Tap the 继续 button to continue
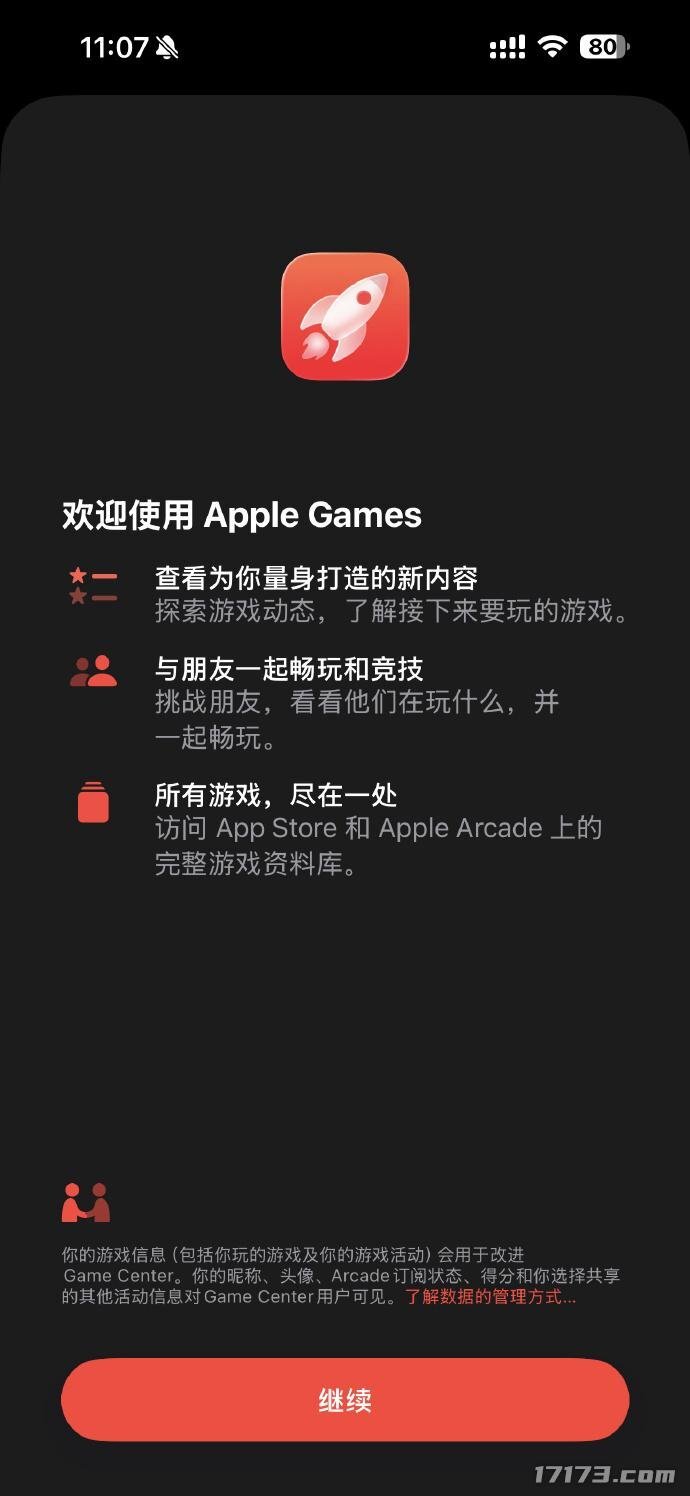Viewport: 690px width, 1496px height. click(x=345, y=1399)
